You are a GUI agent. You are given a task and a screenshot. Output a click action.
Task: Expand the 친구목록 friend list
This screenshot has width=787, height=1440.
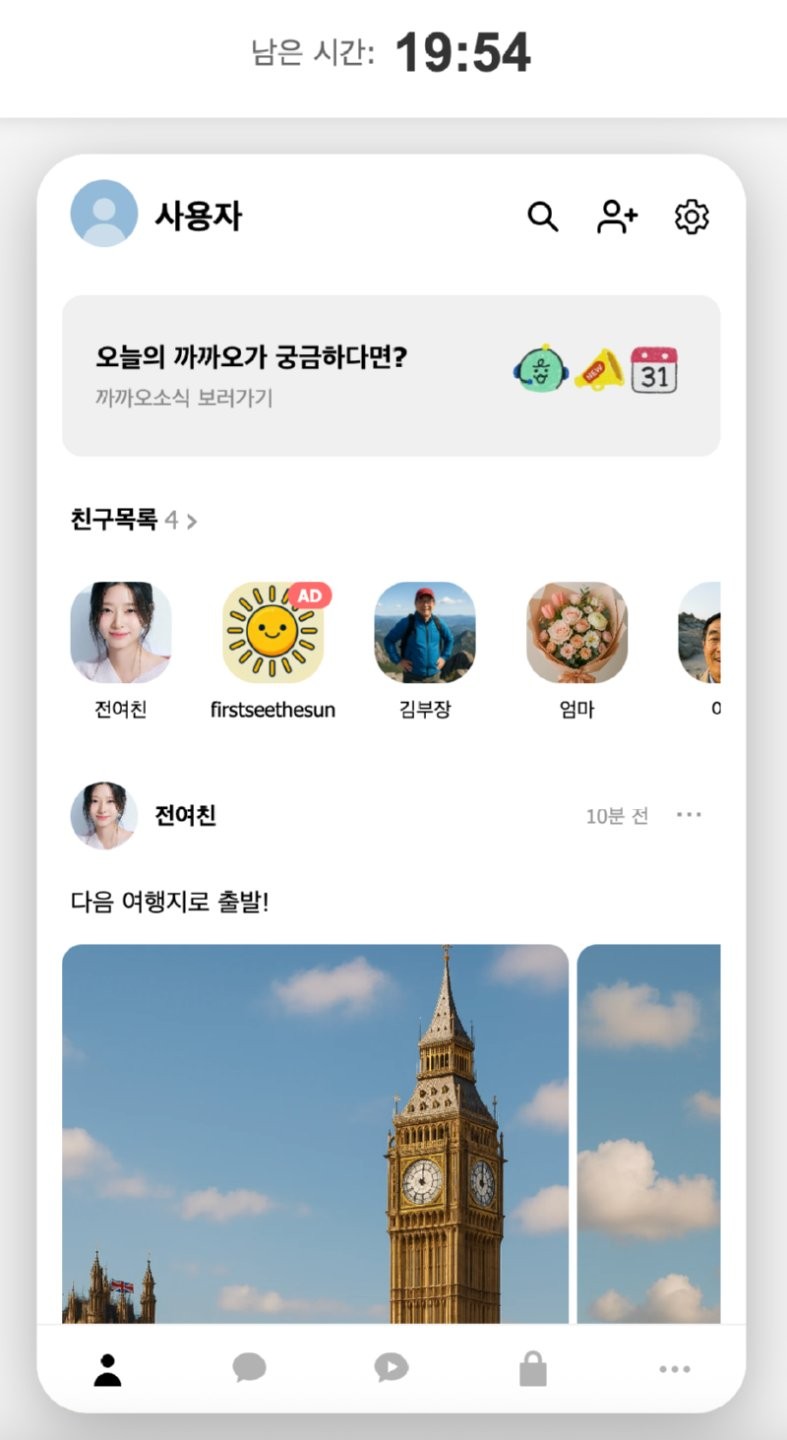tap(134, 520)
